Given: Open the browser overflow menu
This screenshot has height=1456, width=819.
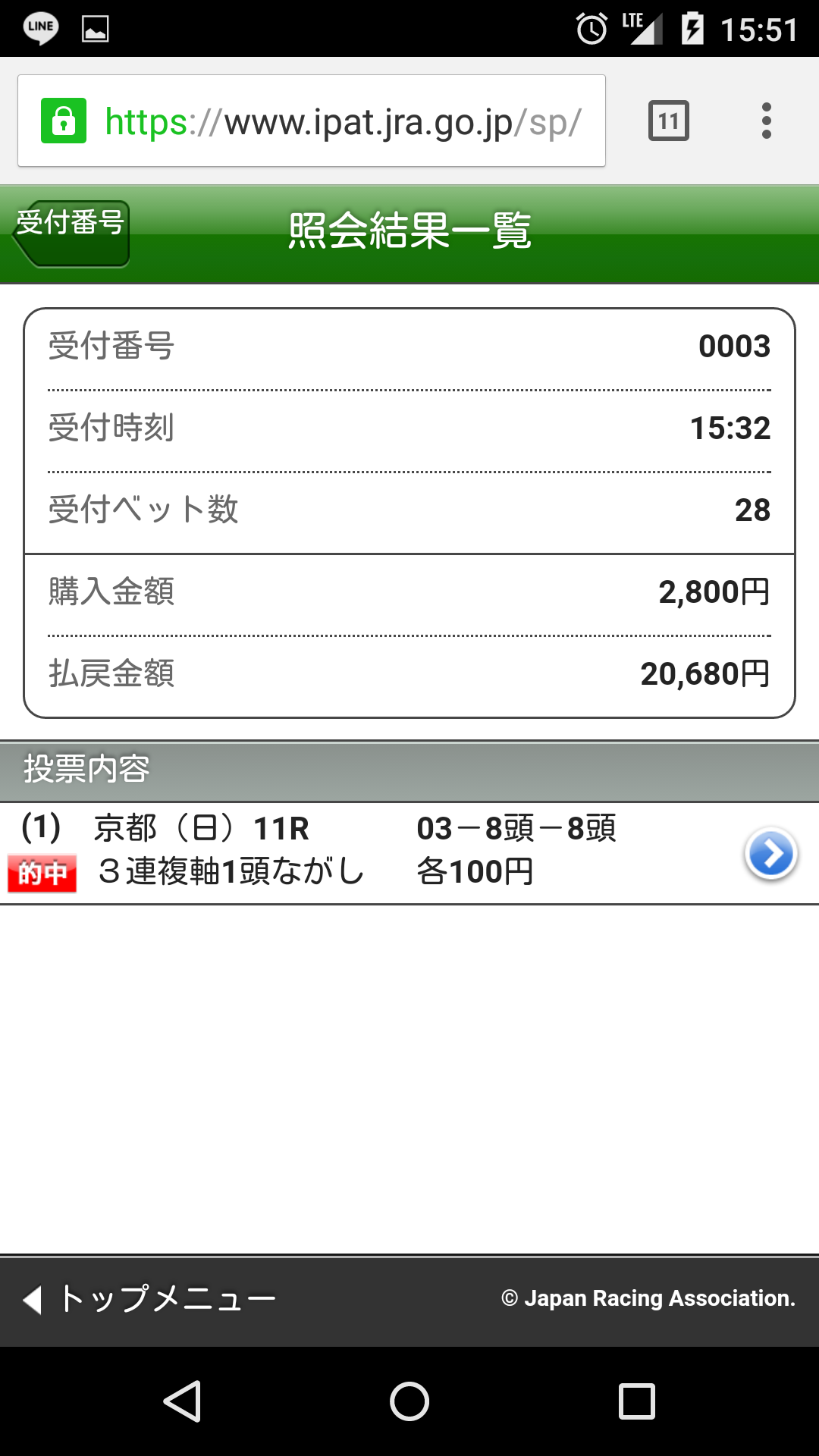Looking at the screenshot, I should point(767,121).
